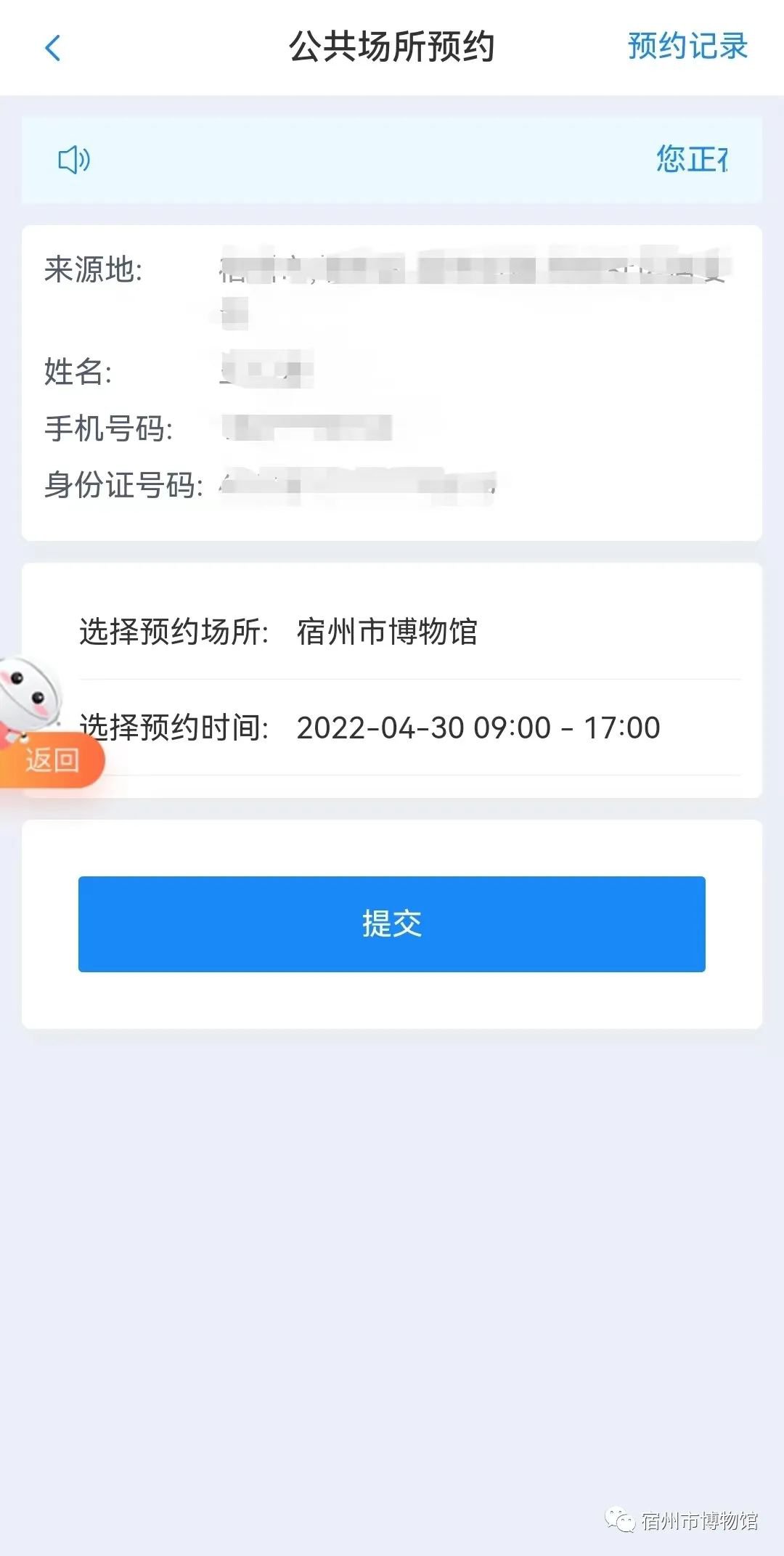The image size is (784, 1556).
Task: Open 预约记录 reservation records
Action: [687, 46]
